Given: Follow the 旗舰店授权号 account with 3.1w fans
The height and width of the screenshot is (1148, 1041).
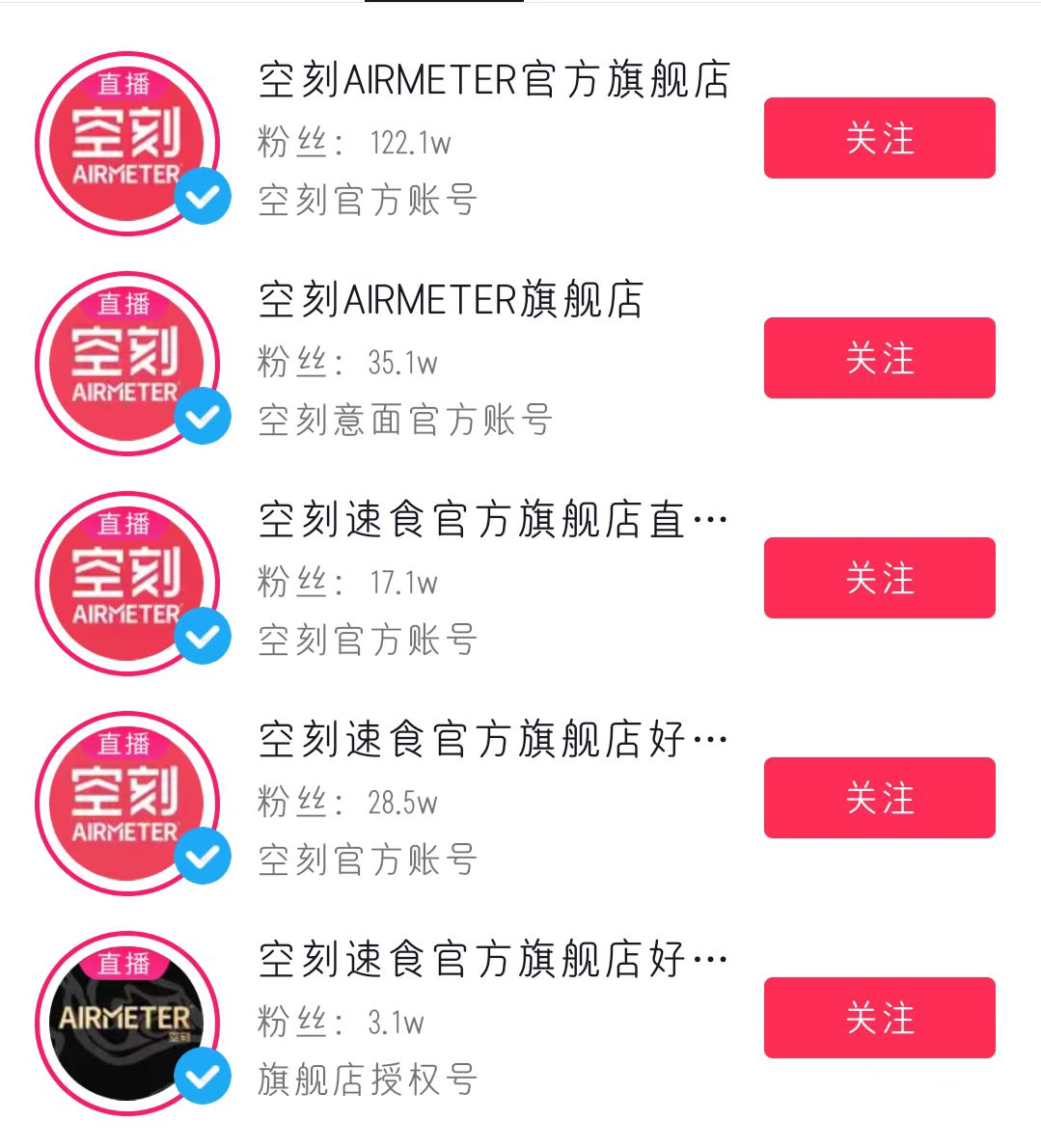Looking at the screenshot, I should coord(879,1018).
